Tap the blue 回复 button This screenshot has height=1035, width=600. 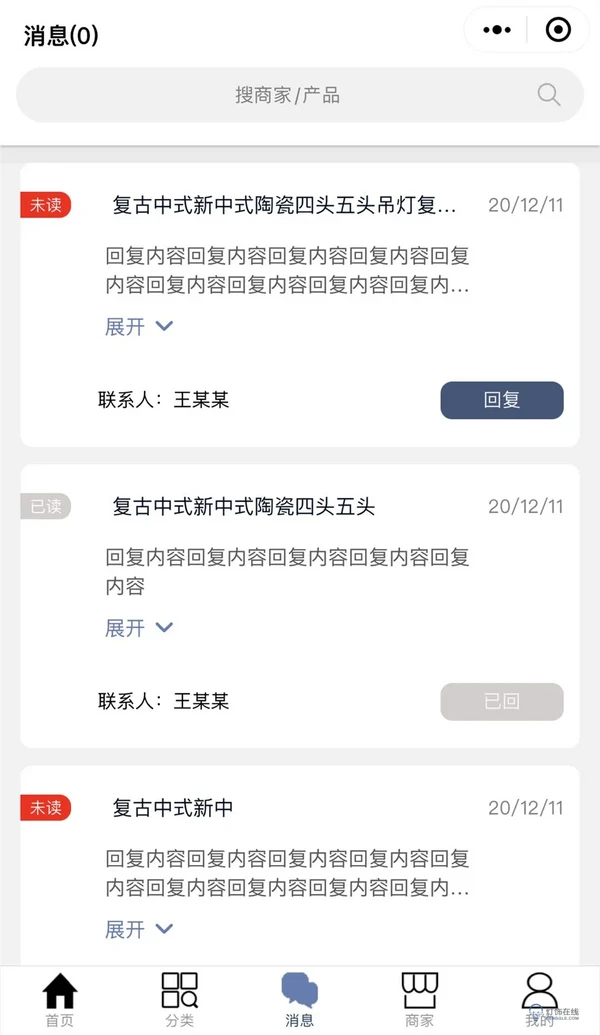pyautogui.click(x=502, y=400)
